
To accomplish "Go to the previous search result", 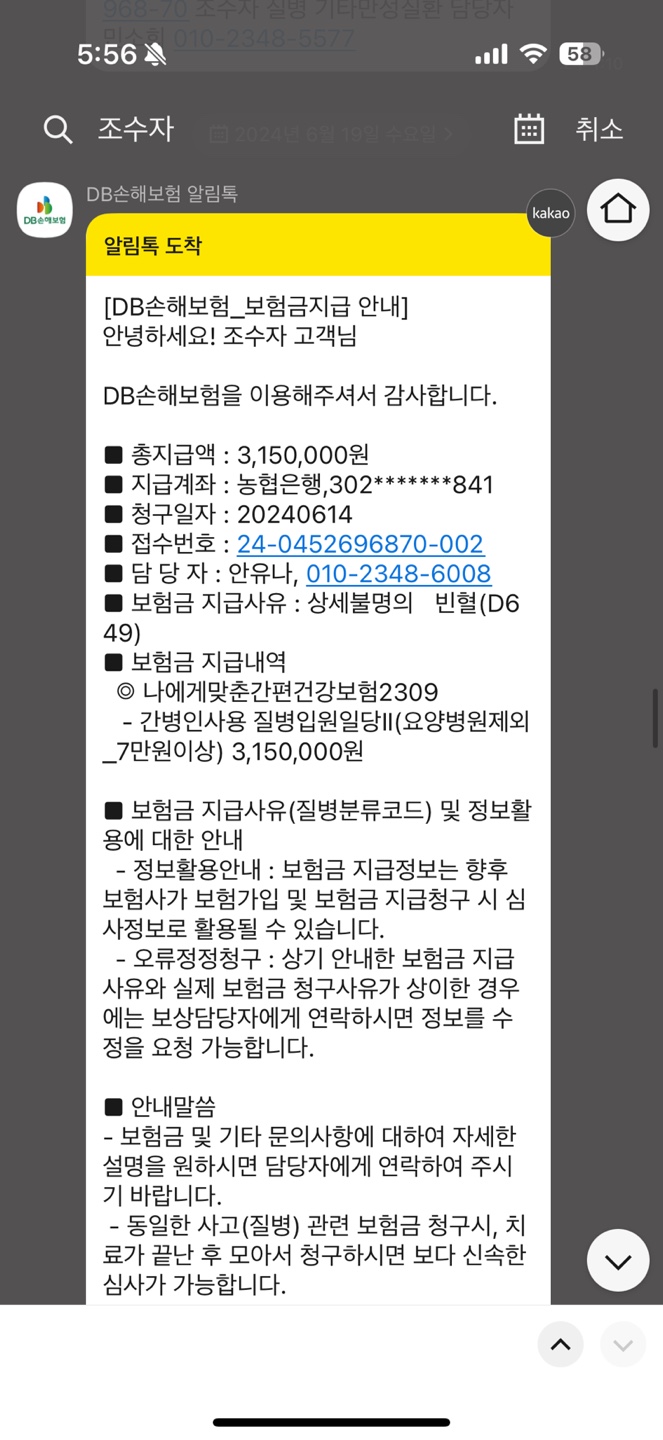I will 560,1345.
